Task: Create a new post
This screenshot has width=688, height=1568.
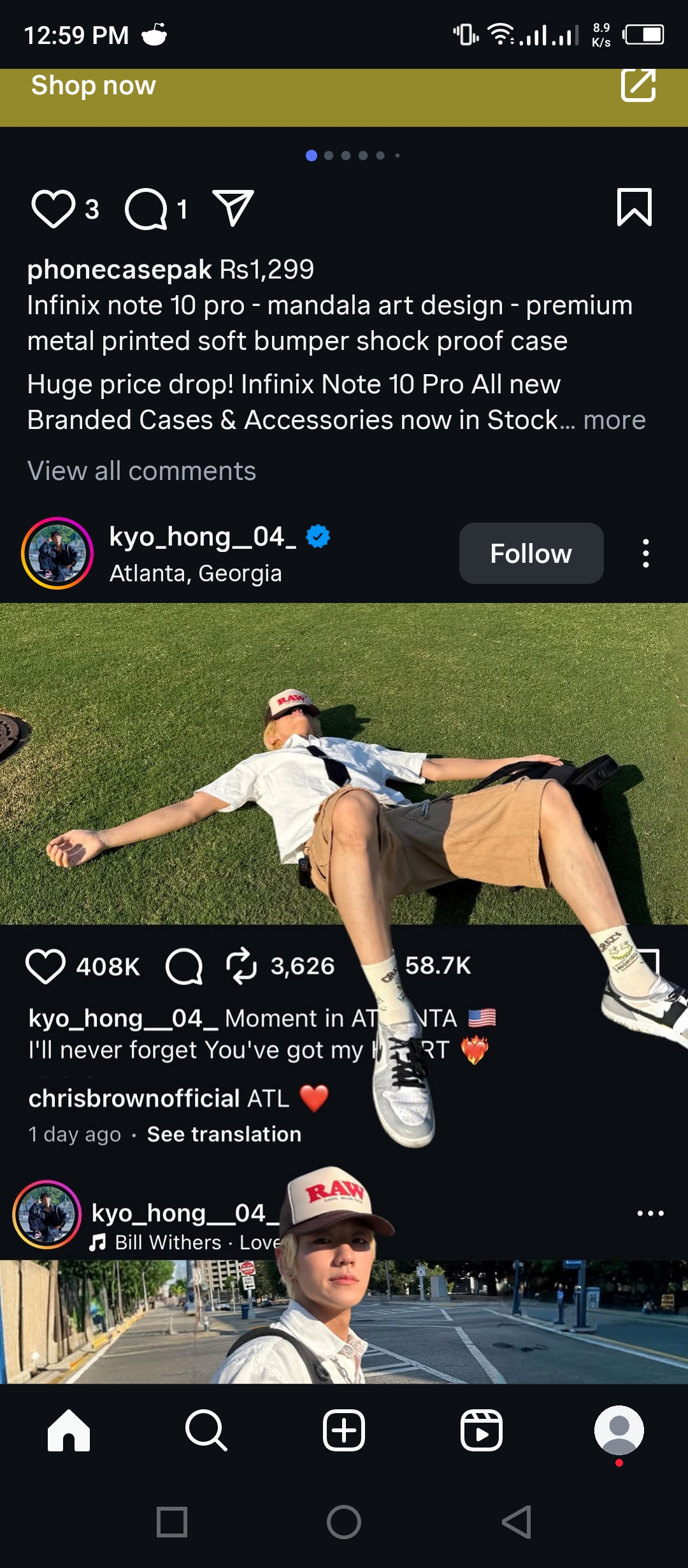Action: point(344,1430)
